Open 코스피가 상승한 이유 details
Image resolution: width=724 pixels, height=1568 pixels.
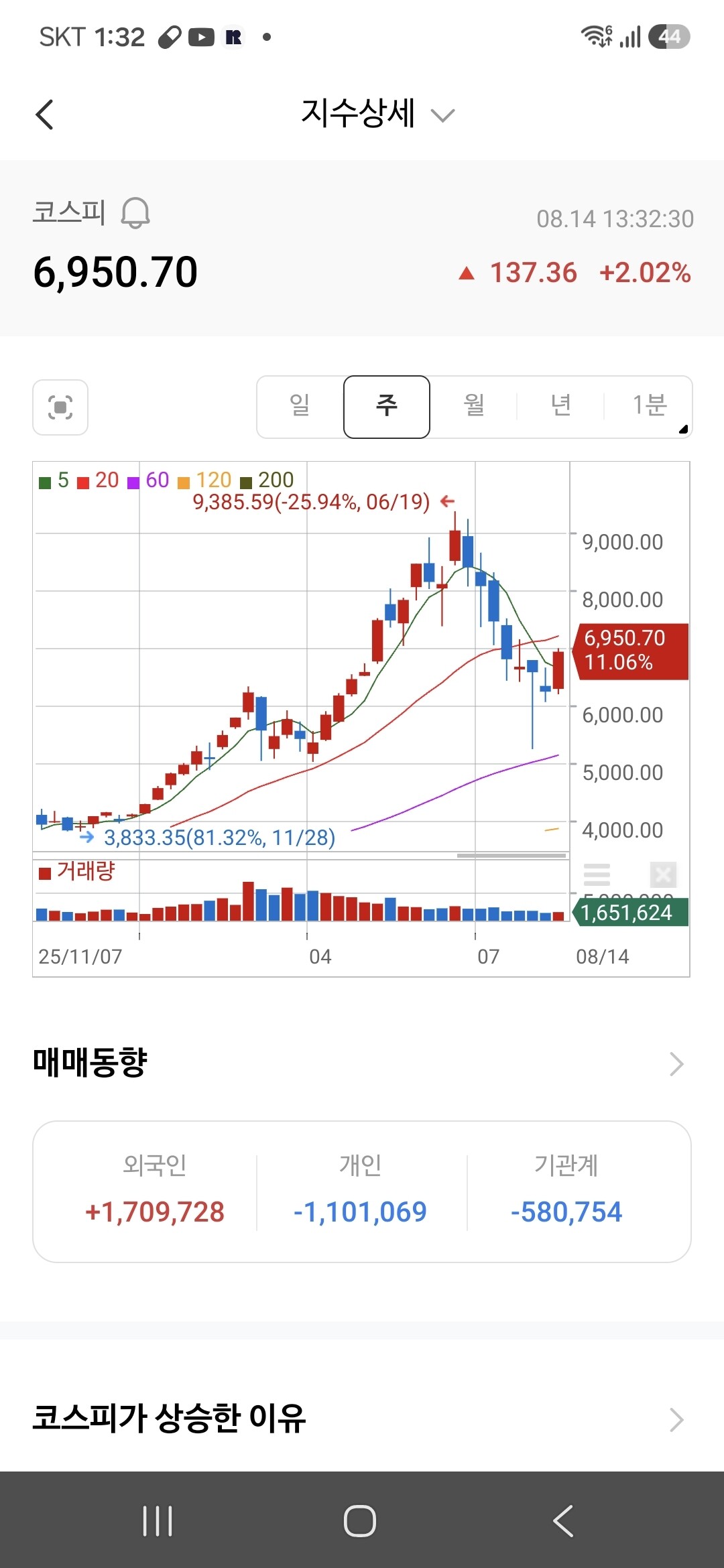coord(362,1419)
